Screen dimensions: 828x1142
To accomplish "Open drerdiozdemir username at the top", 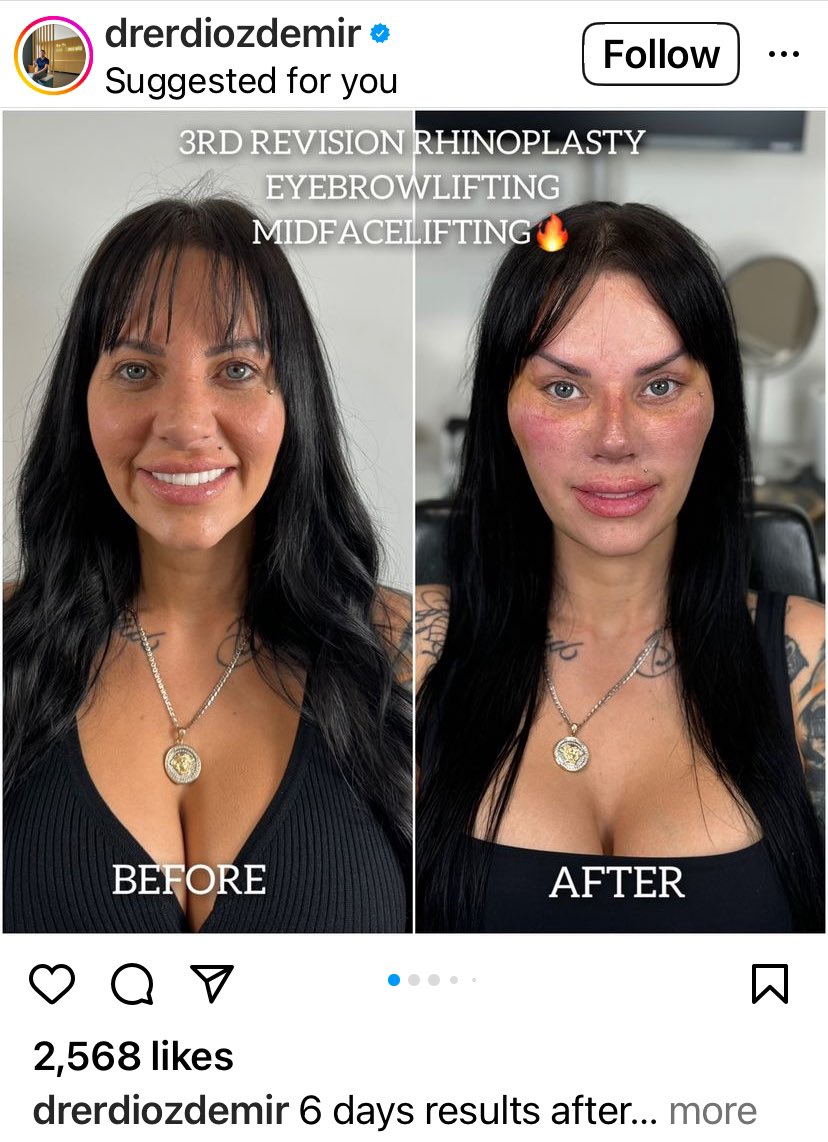I will pyautogui.click(x=233, y=34).
